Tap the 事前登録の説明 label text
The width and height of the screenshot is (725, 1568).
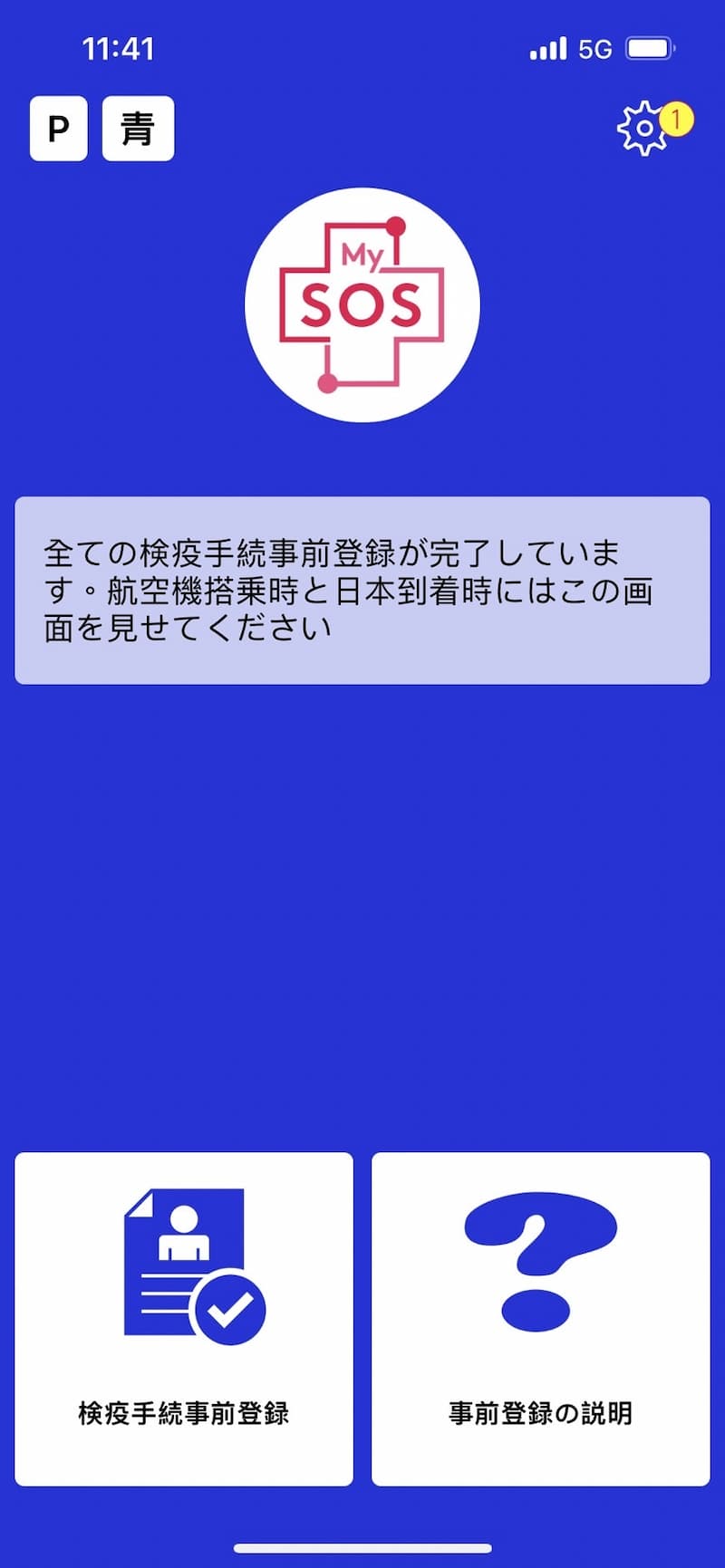(540, 1409)
